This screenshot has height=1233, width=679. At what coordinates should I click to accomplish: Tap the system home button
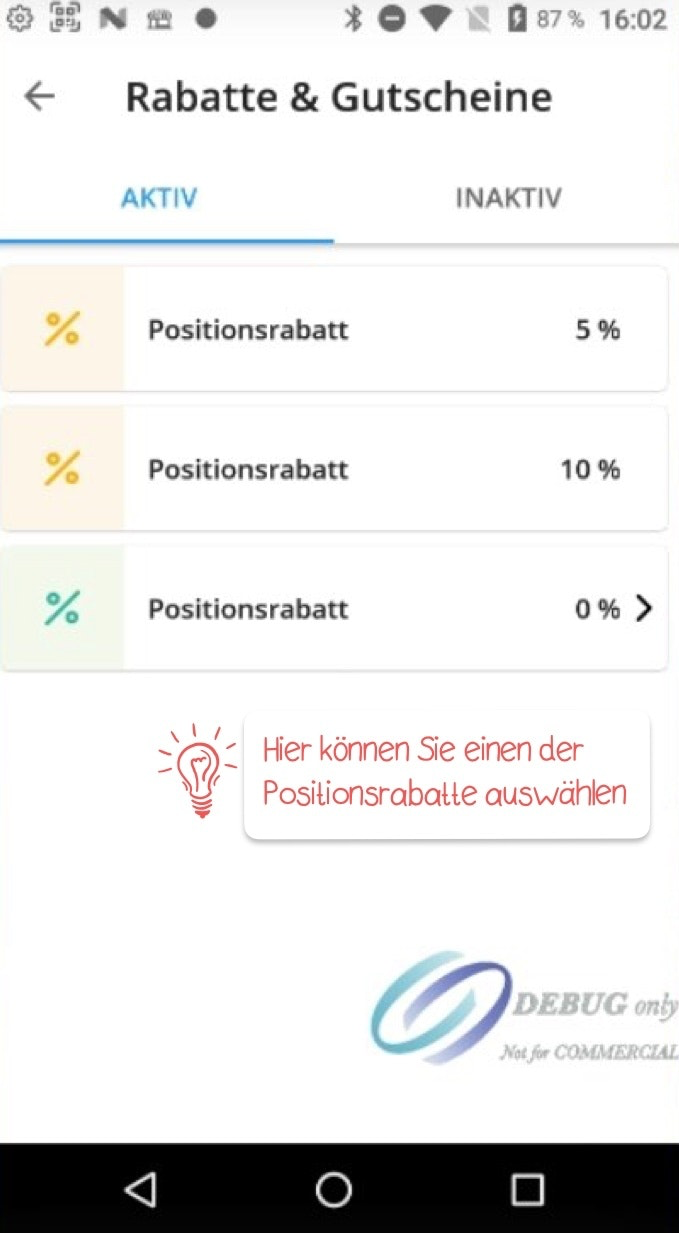point(334,1189)
